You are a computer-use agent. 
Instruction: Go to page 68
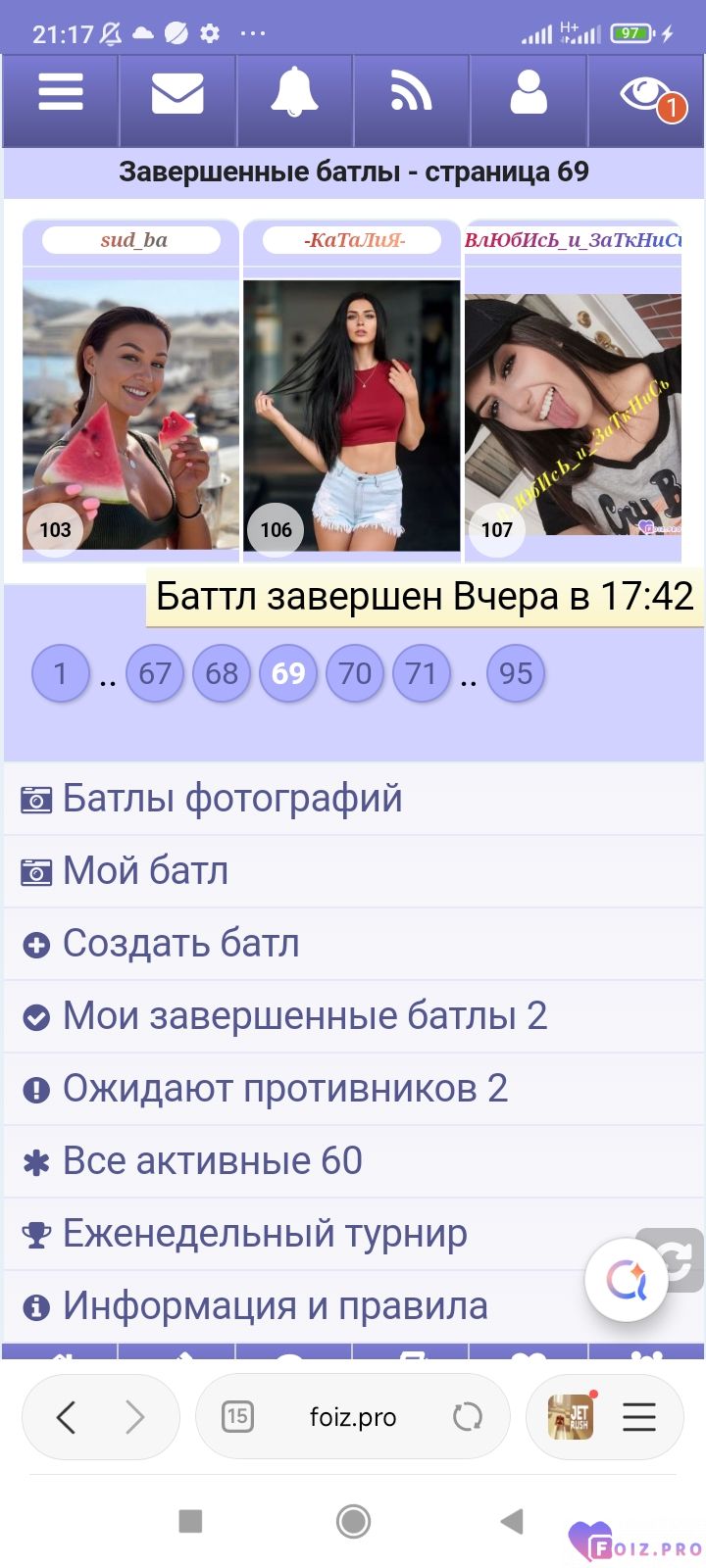point(222,673)
